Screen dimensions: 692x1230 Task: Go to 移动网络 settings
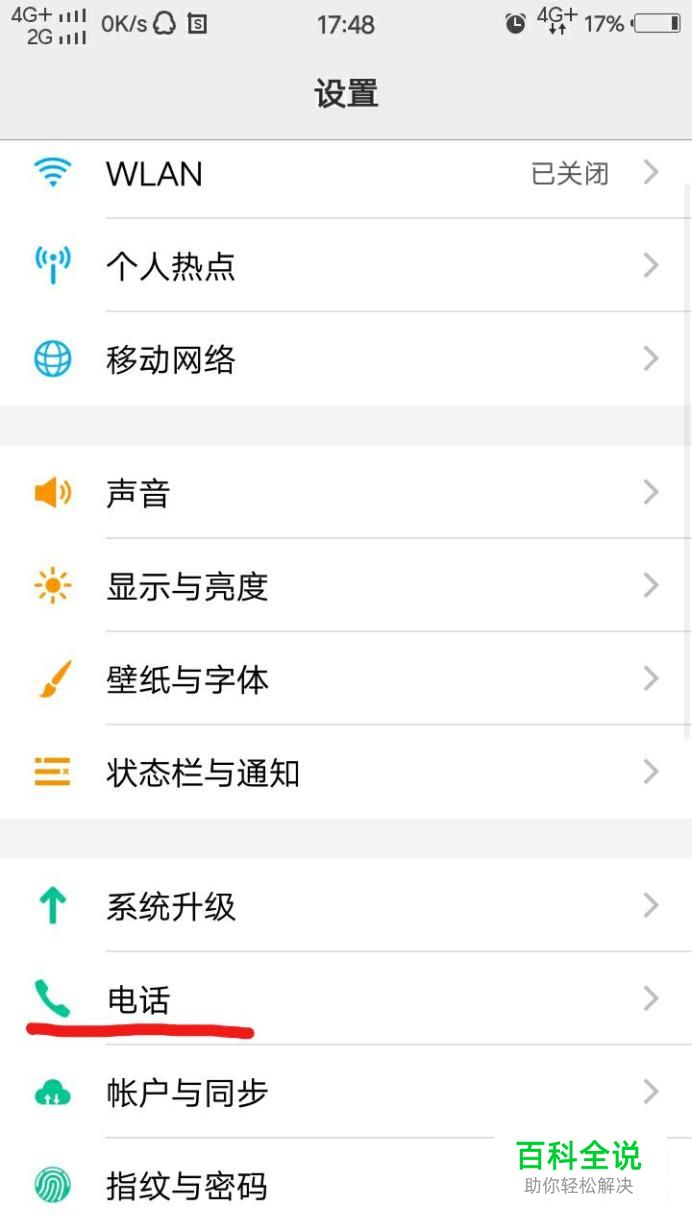pos(346,359)
